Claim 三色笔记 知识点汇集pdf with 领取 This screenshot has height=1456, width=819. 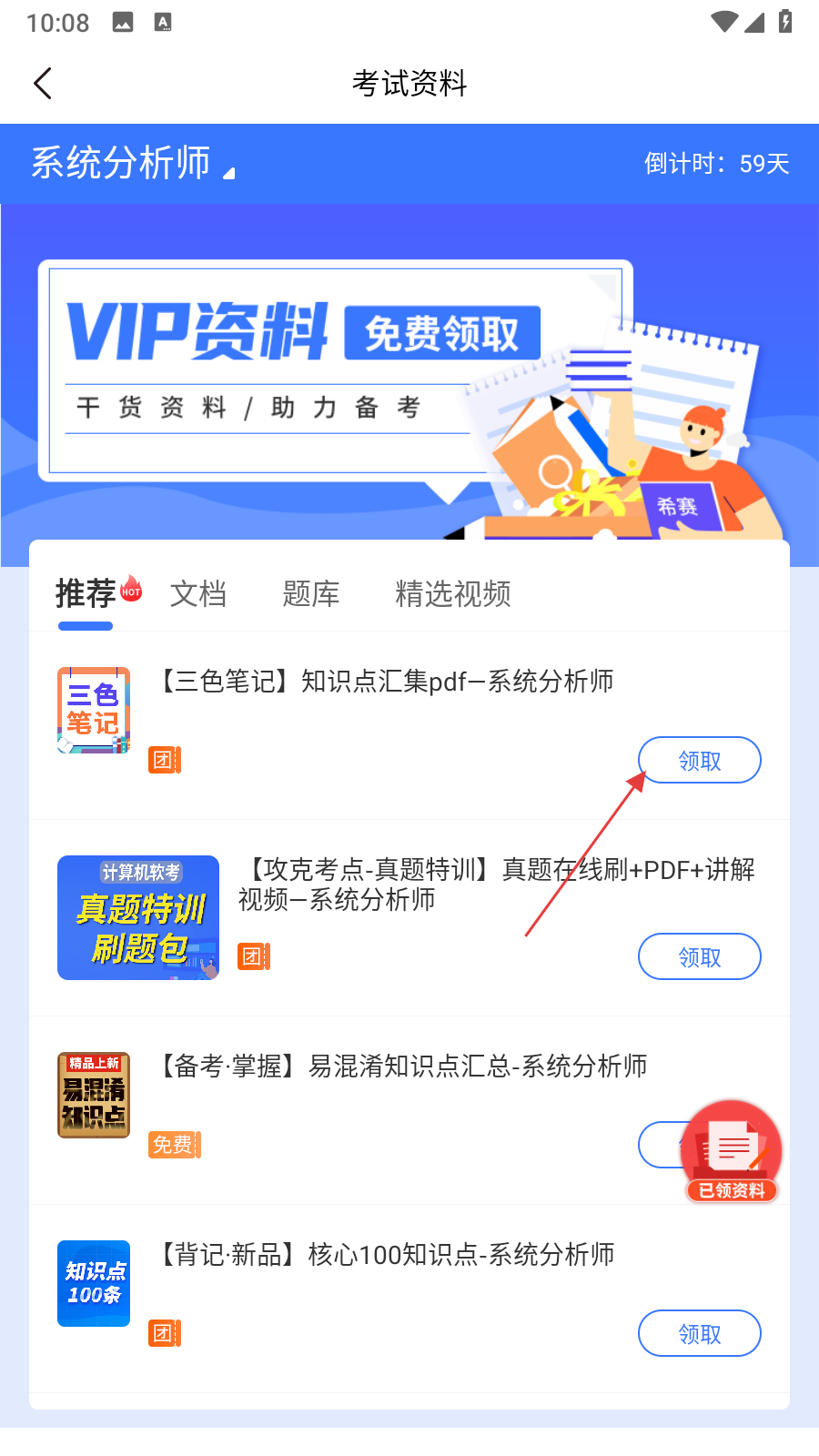(x=699, y=761)
